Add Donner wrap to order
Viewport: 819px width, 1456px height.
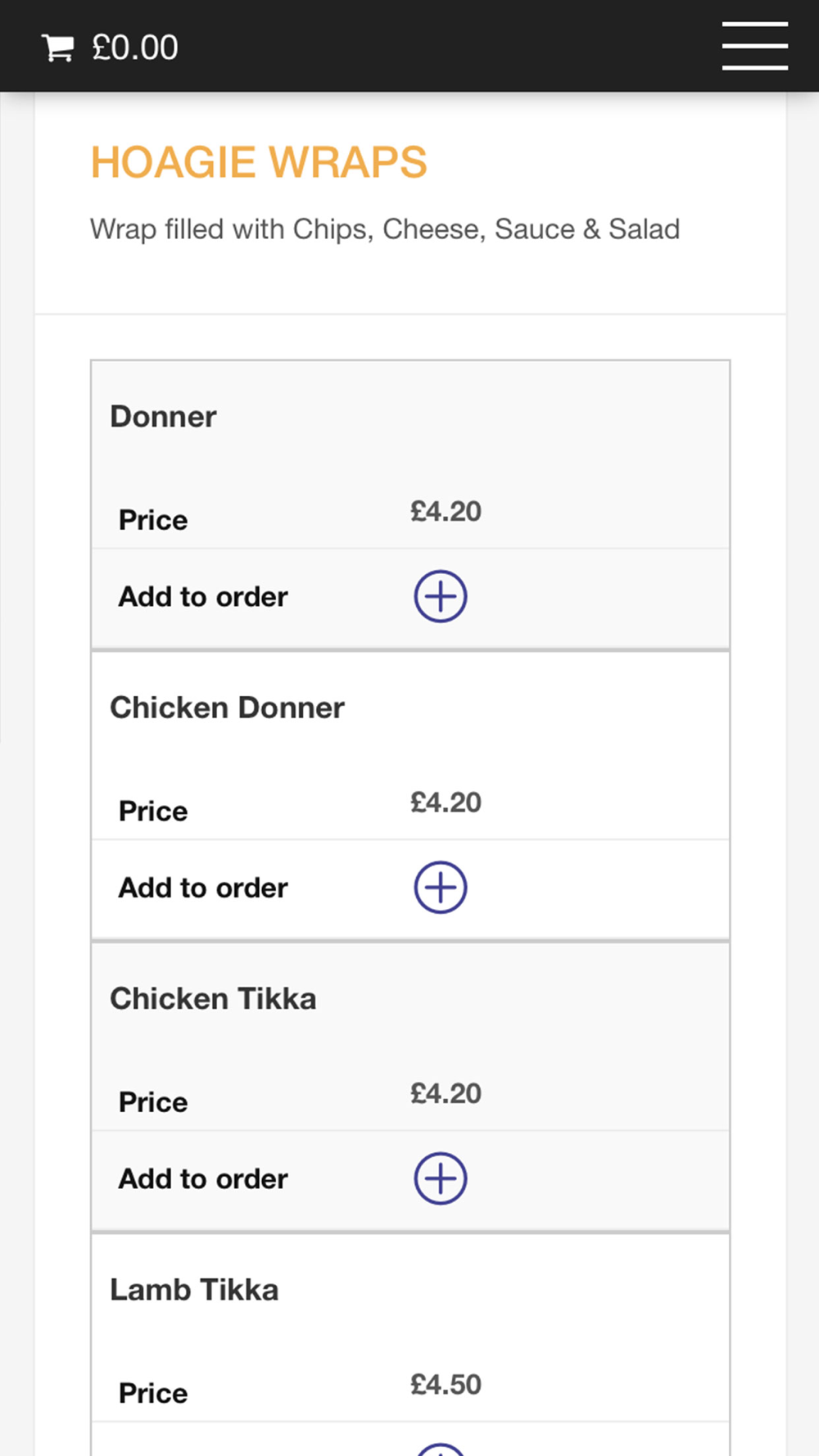pos(441,596)
